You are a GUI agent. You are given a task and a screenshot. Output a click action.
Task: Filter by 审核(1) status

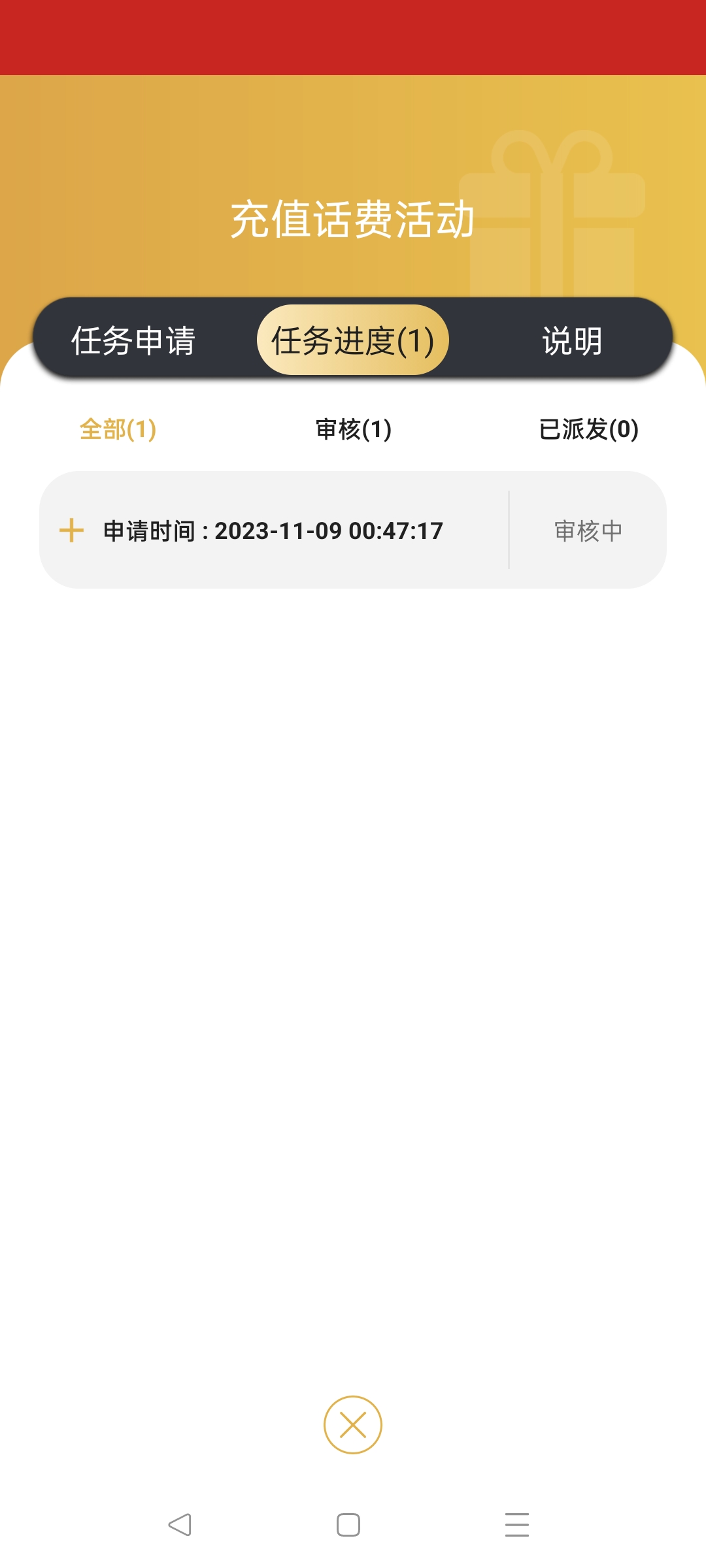(353, 429)
